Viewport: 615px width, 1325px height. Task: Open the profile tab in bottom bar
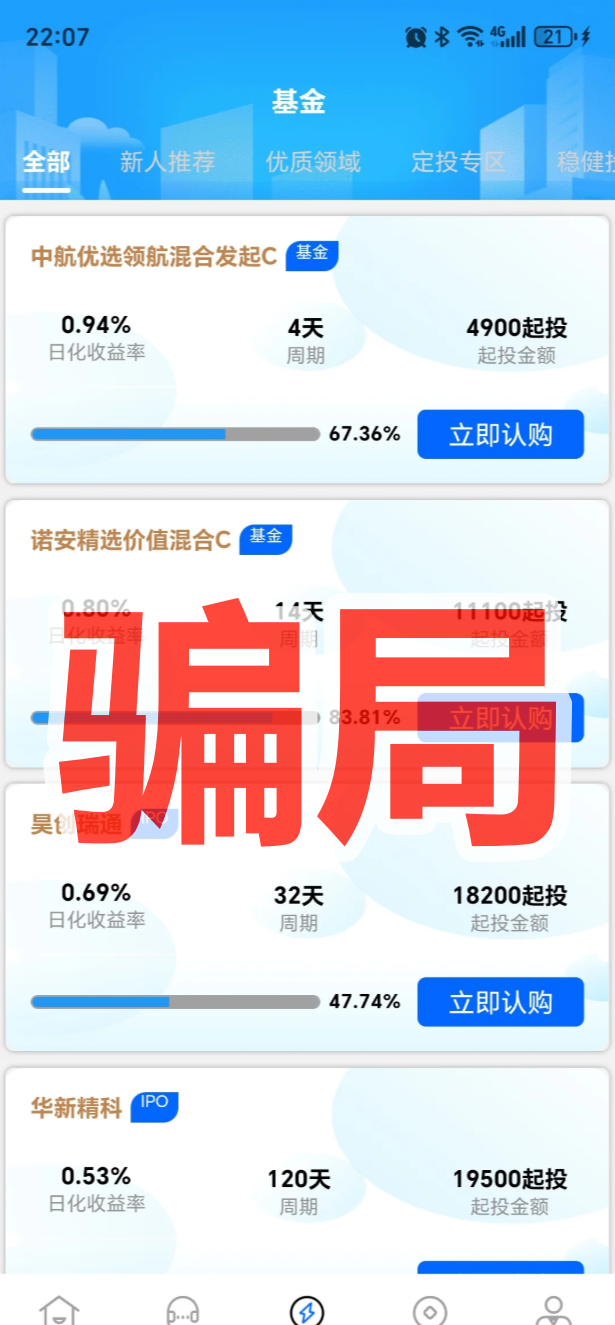[x=553, y=1308]
